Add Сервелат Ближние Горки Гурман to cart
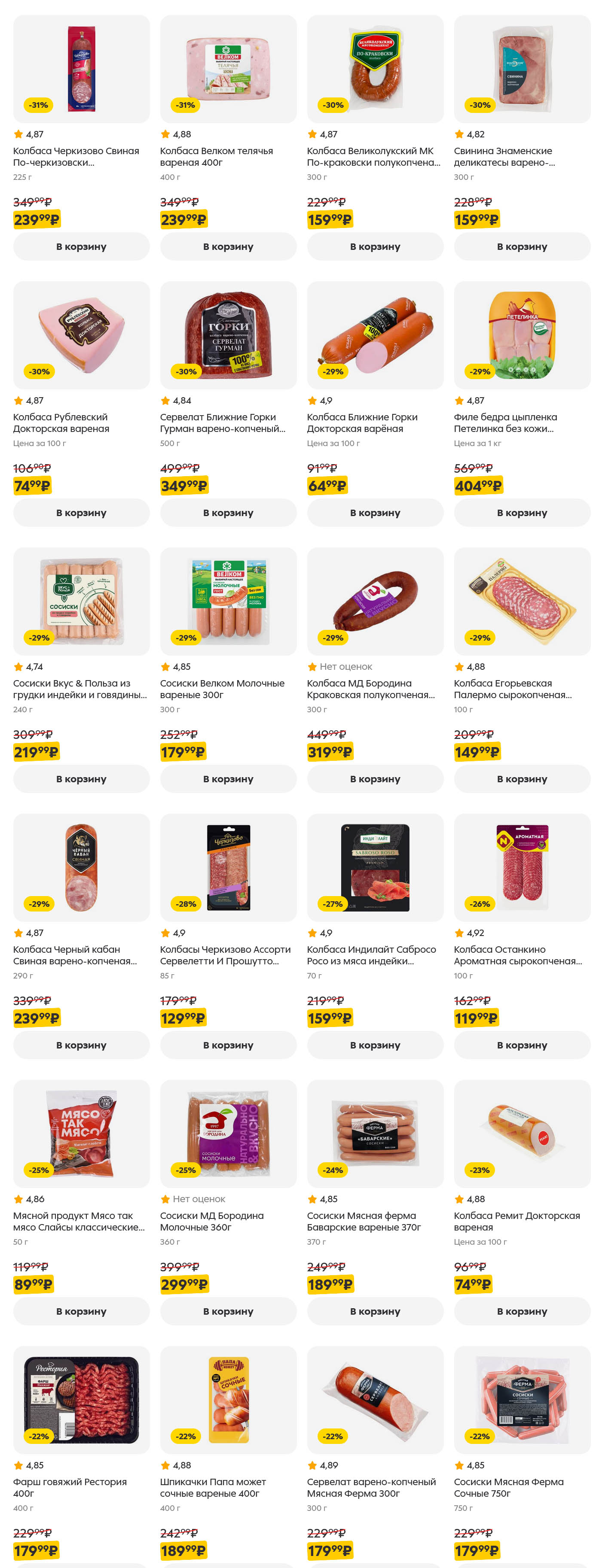 tap(228, 513)
